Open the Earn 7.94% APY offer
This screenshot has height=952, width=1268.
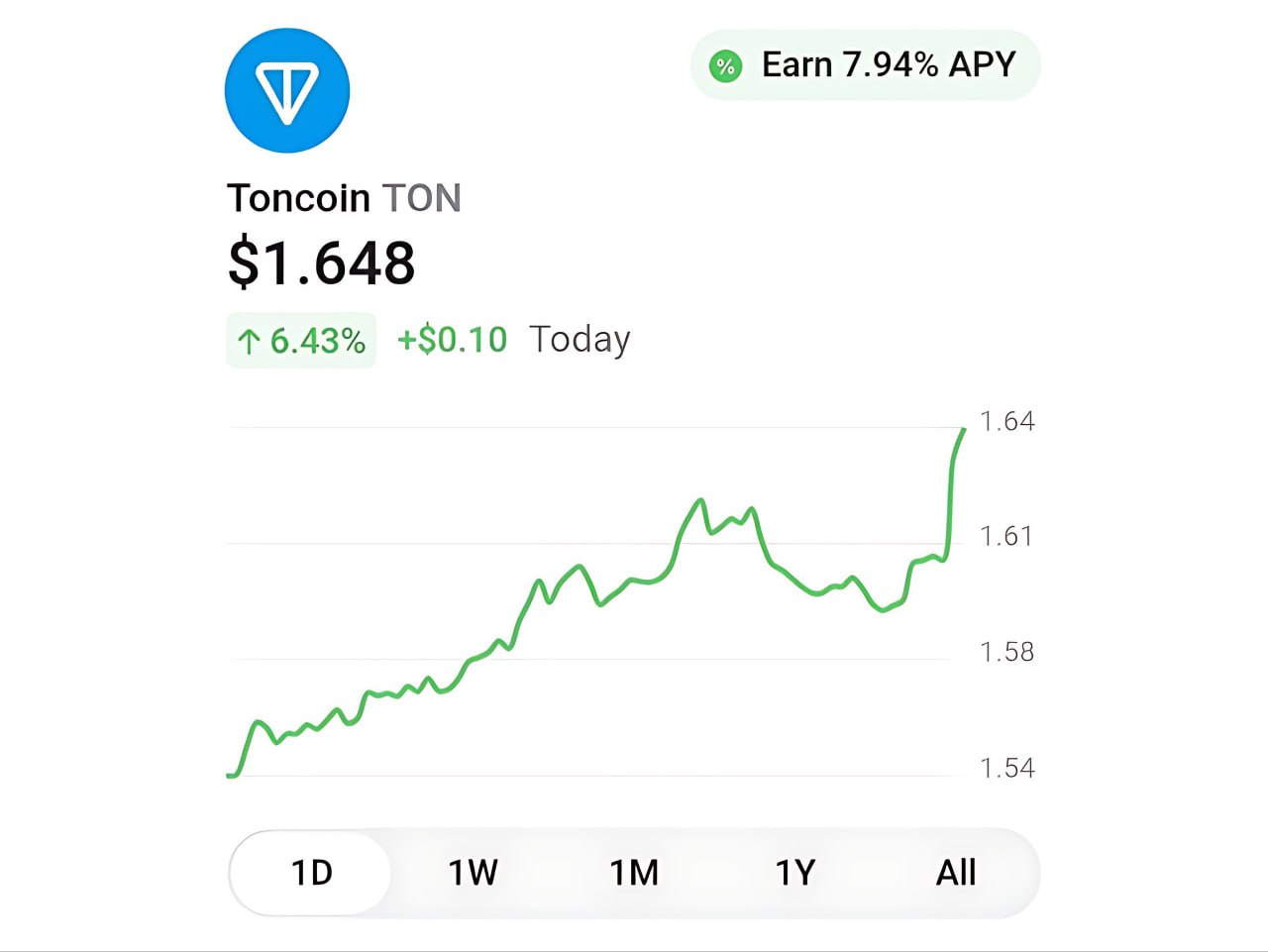point(865,65)
